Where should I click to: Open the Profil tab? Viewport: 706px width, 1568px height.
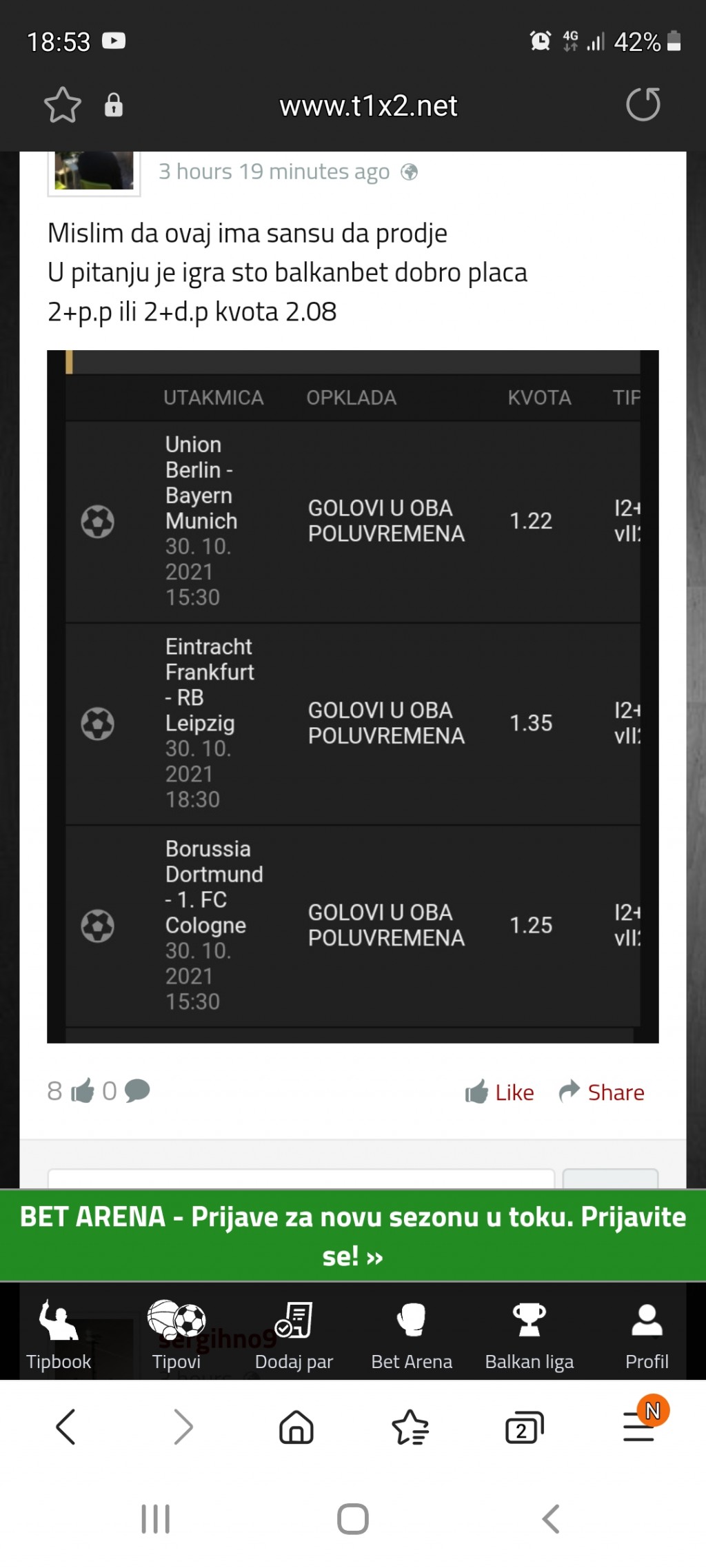tap(647, 1335)
